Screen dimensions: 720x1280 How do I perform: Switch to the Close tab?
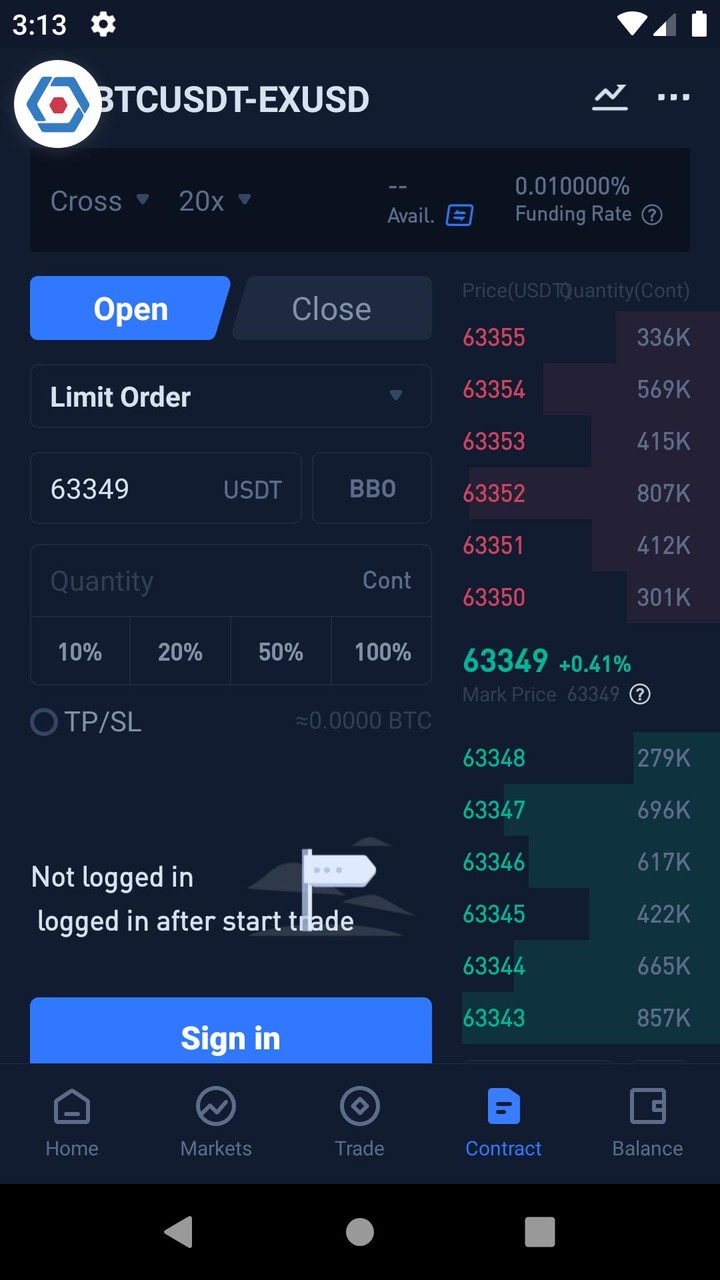pyautogui.click(x=332, y=309)
